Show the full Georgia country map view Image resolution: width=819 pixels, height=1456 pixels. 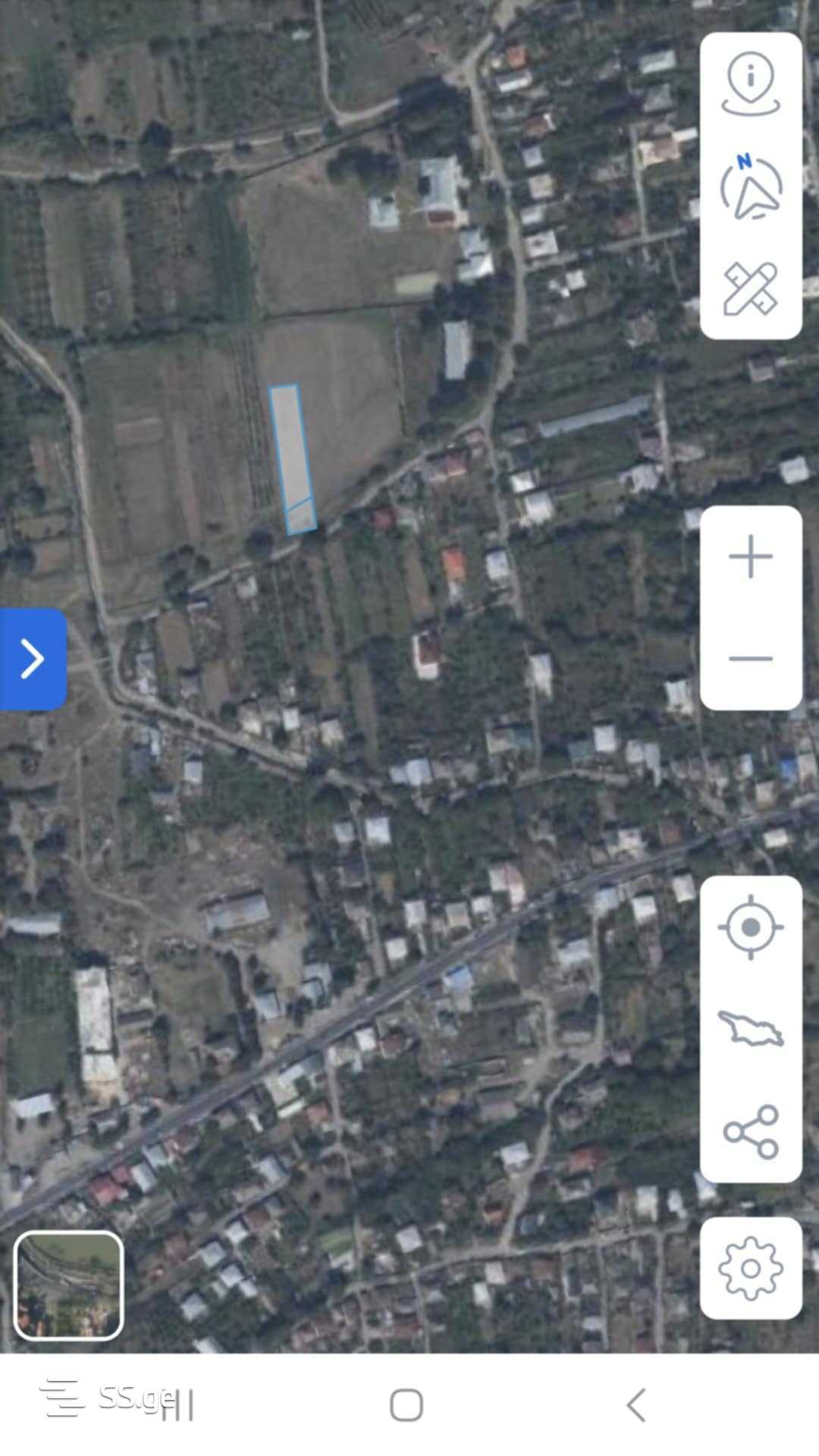750,1029
